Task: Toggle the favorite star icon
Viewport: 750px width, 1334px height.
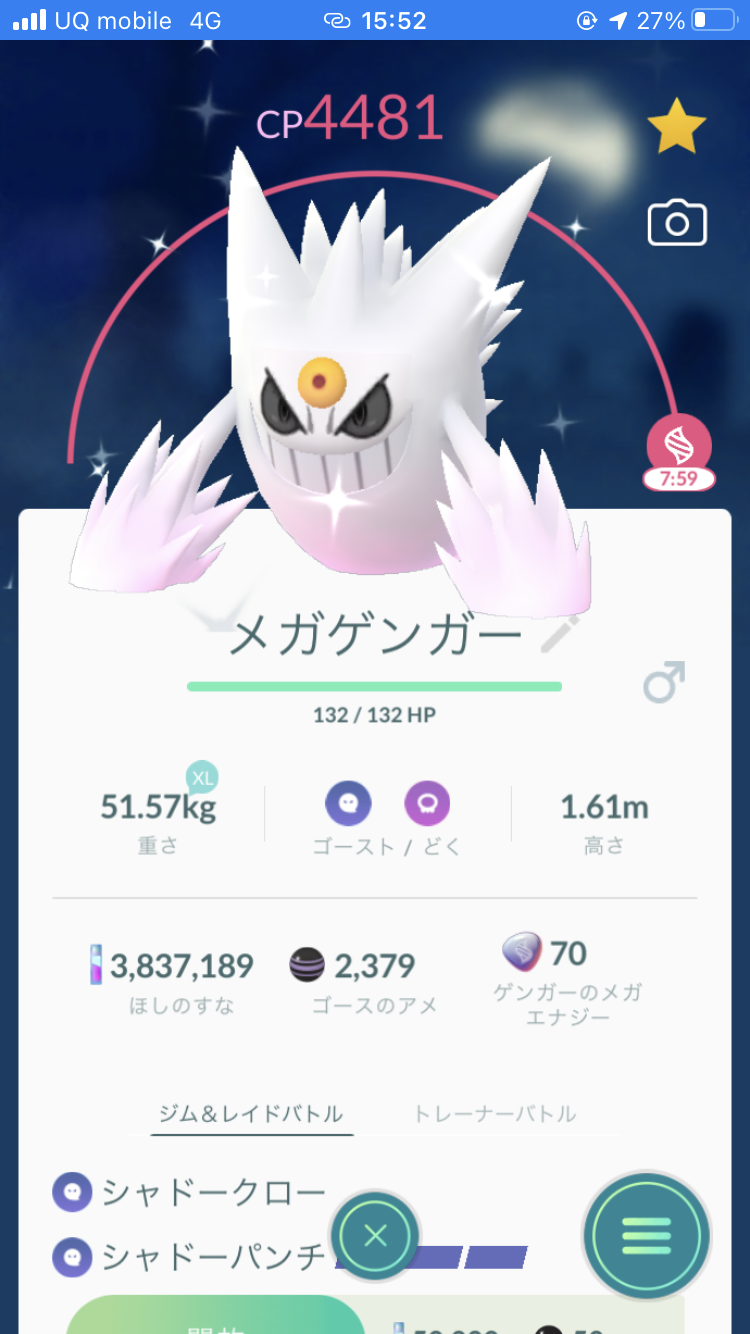Action: 677,126
